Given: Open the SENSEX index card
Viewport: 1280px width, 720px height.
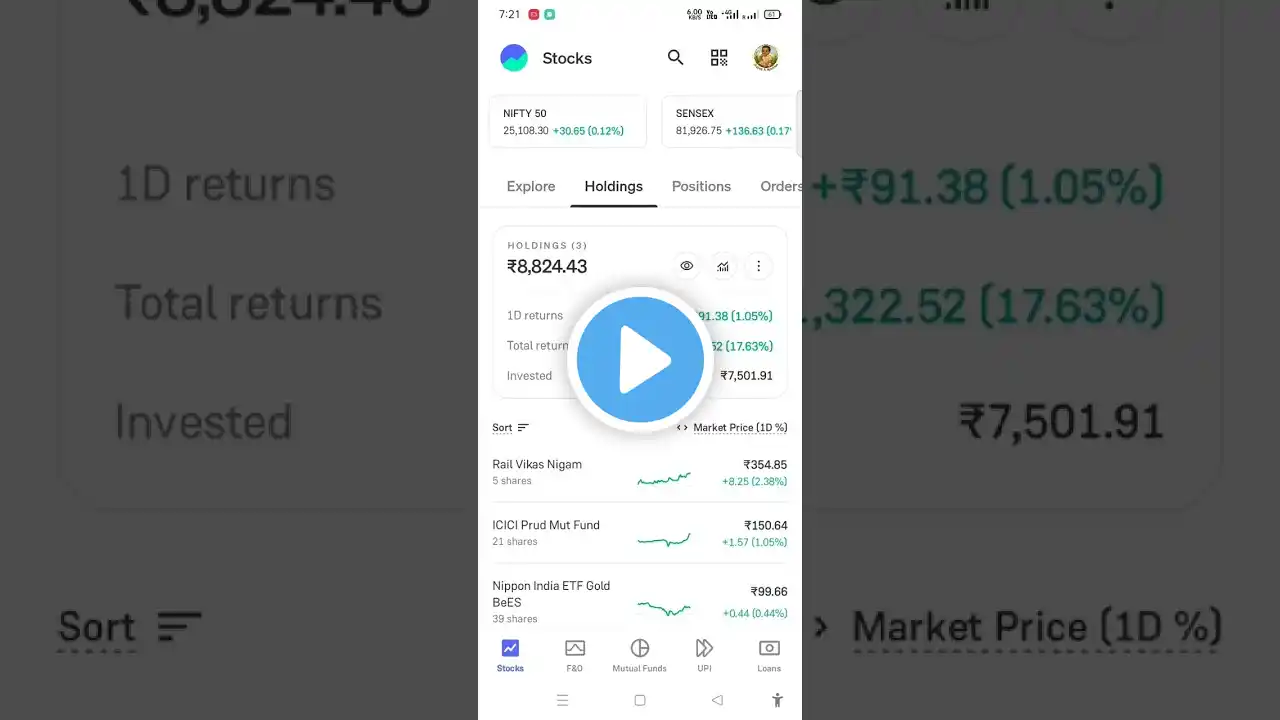Looking at the screenshot, I should (732, 121).
